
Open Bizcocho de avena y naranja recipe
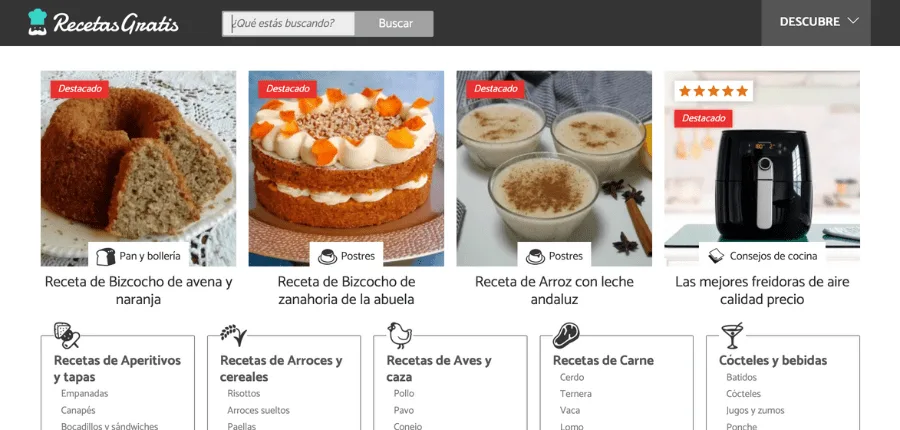point(138,290)
